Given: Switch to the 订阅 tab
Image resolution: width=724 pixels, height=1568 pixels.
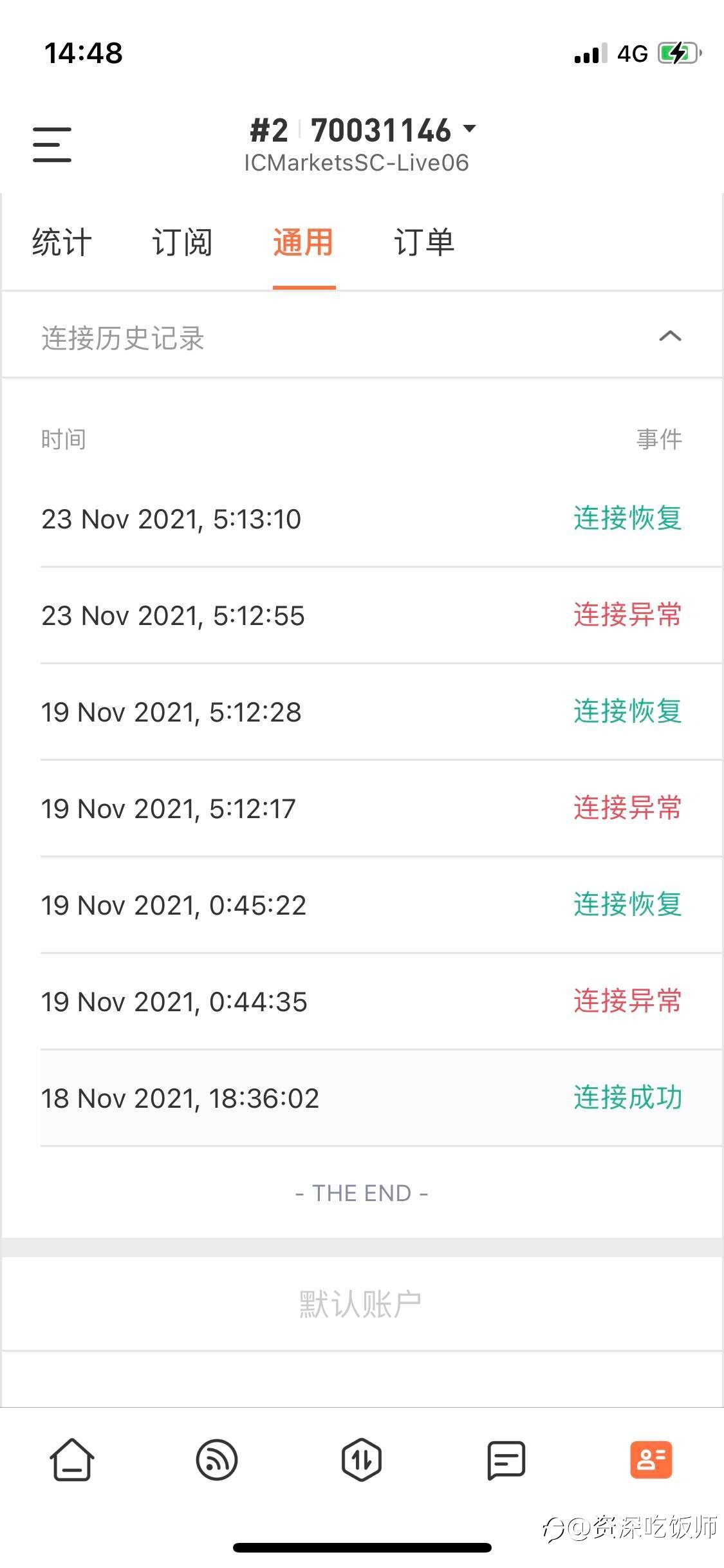Looking at the screenshot, I should 182,243.
